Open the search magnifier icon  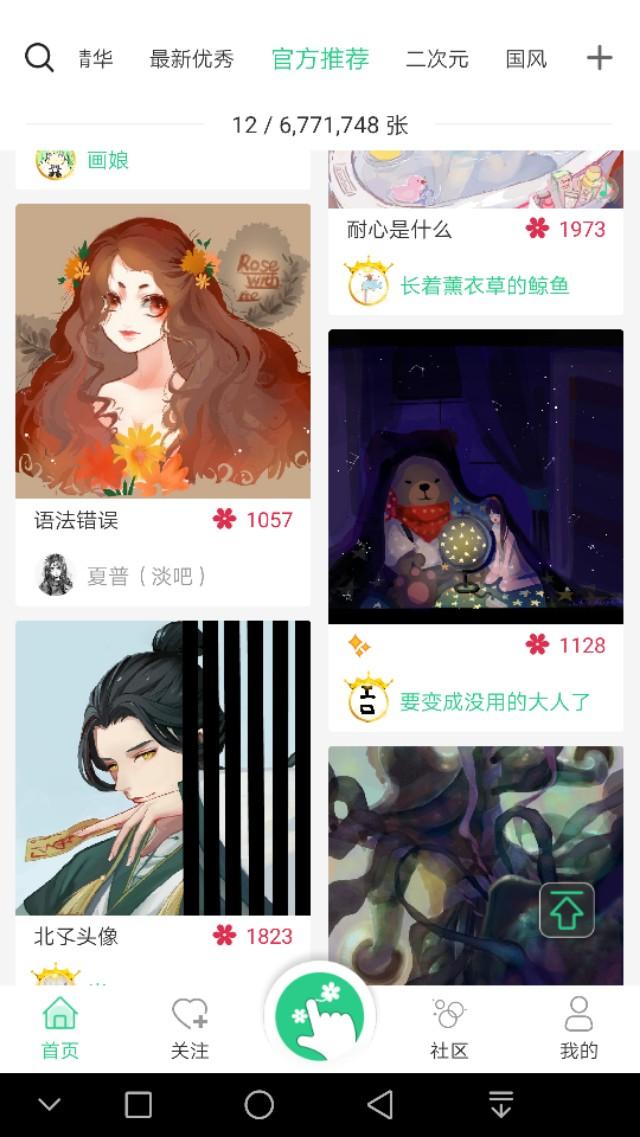tap(39, 58)
